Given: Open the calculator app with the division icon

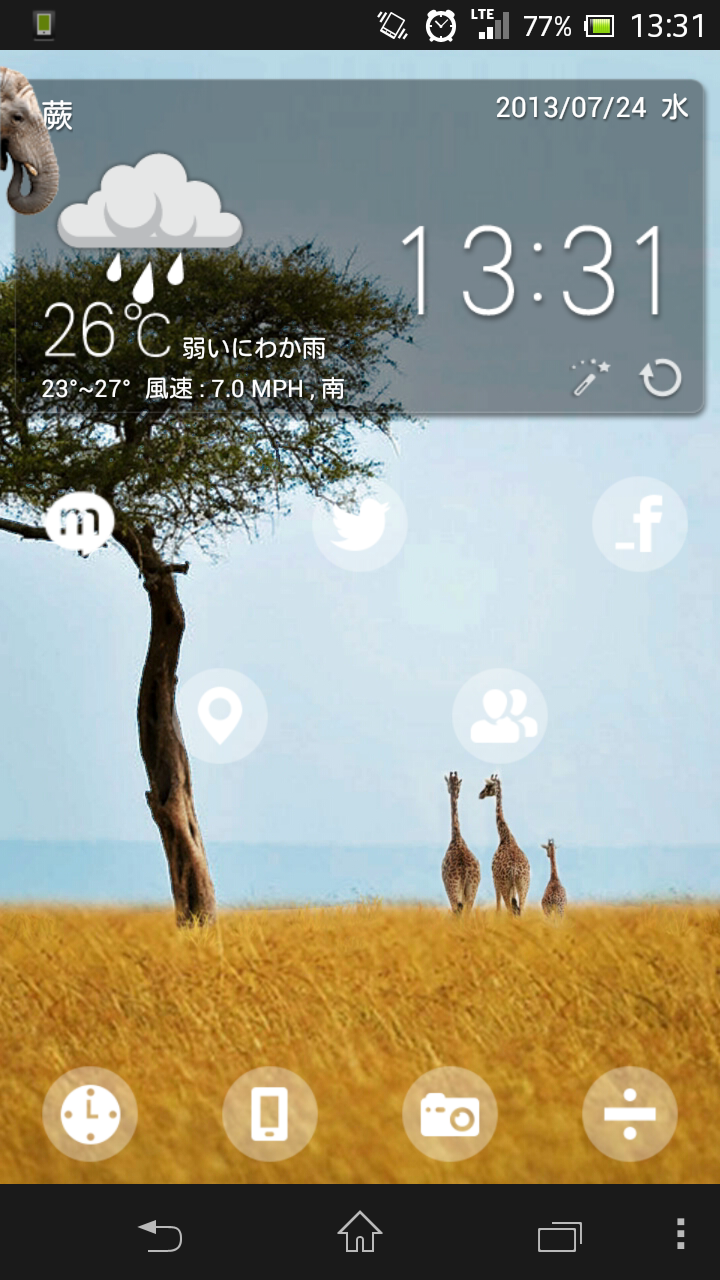Looking at the screenshot, I should coord(630,1113).
